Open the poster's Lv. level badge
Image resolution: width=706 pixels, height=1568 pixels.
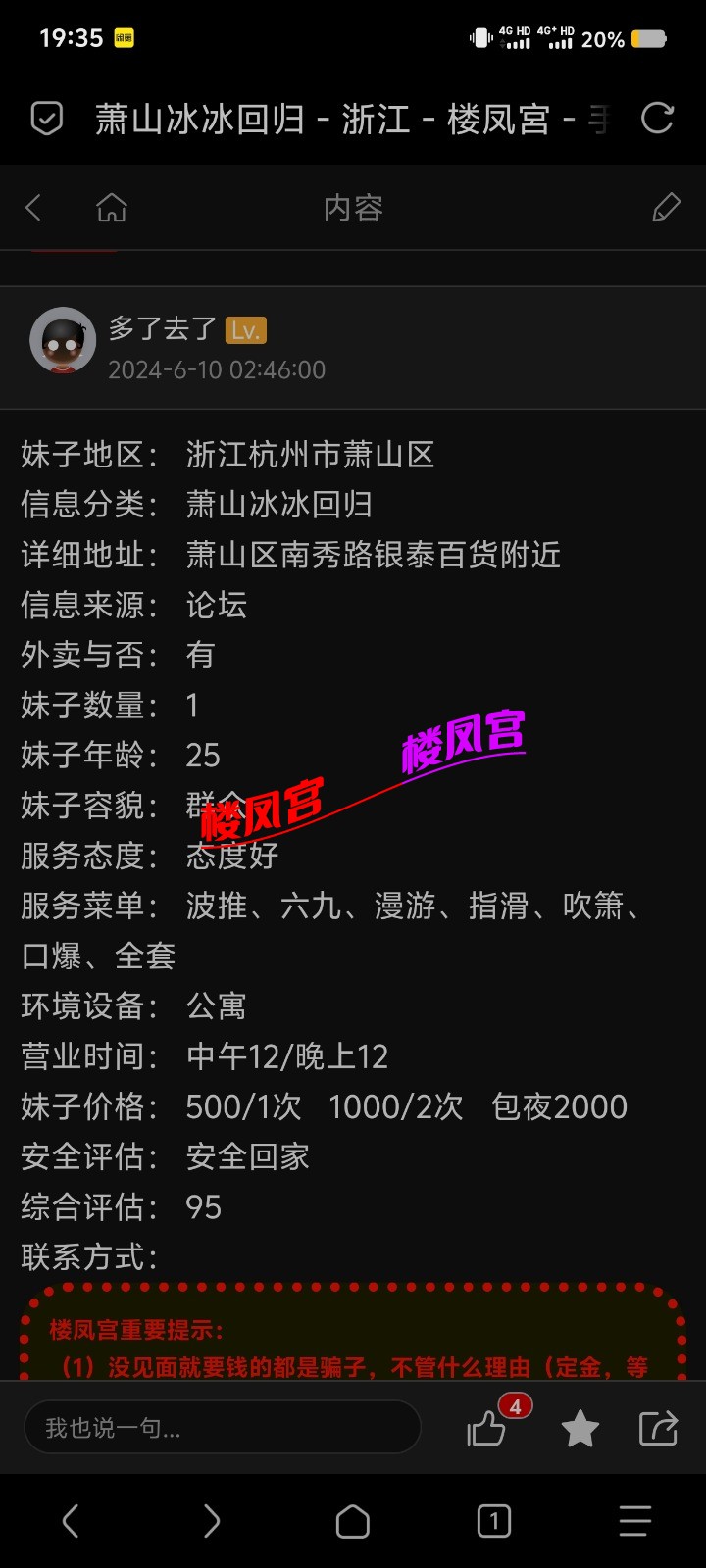pos(246,330)
